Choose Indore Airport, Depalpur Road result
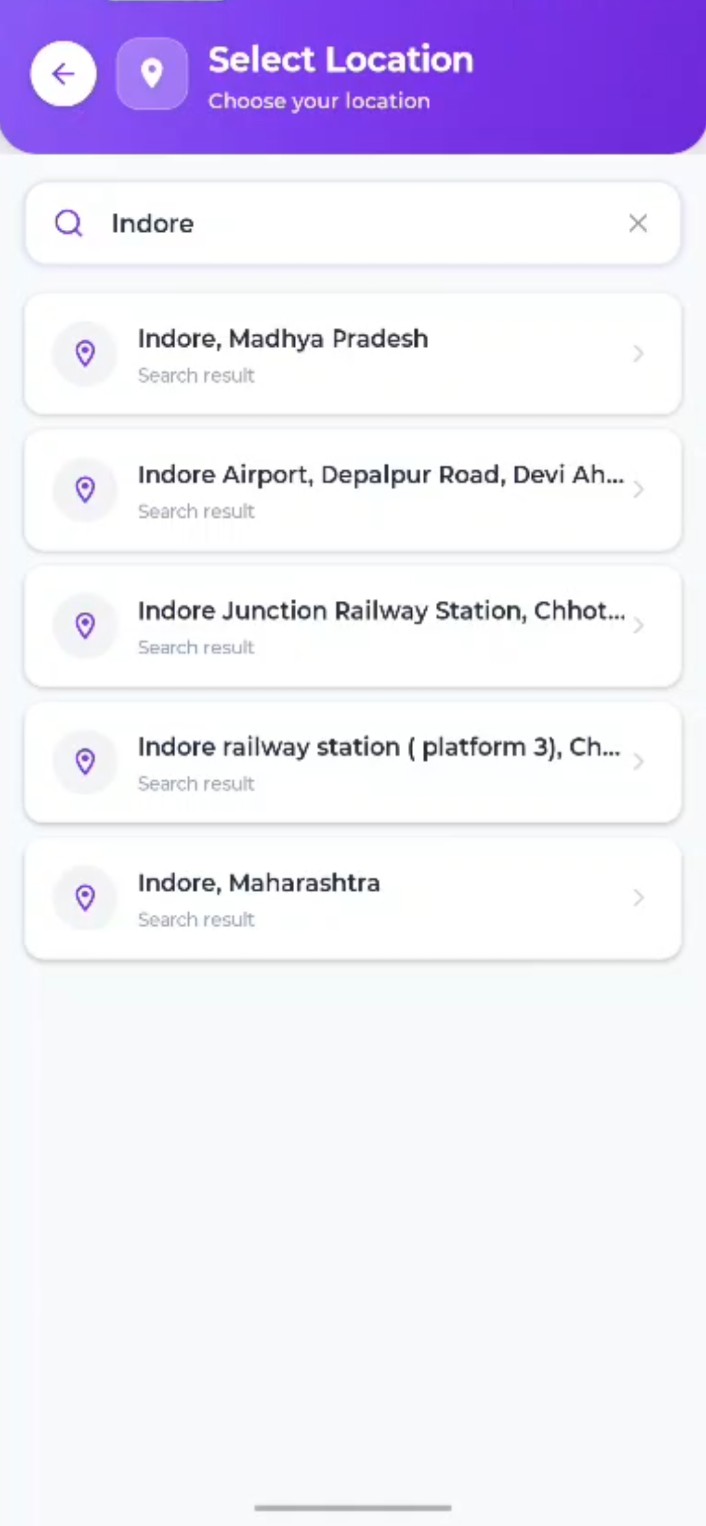The width and height of the screenshot is (706, 1526). tap(352, 490)
